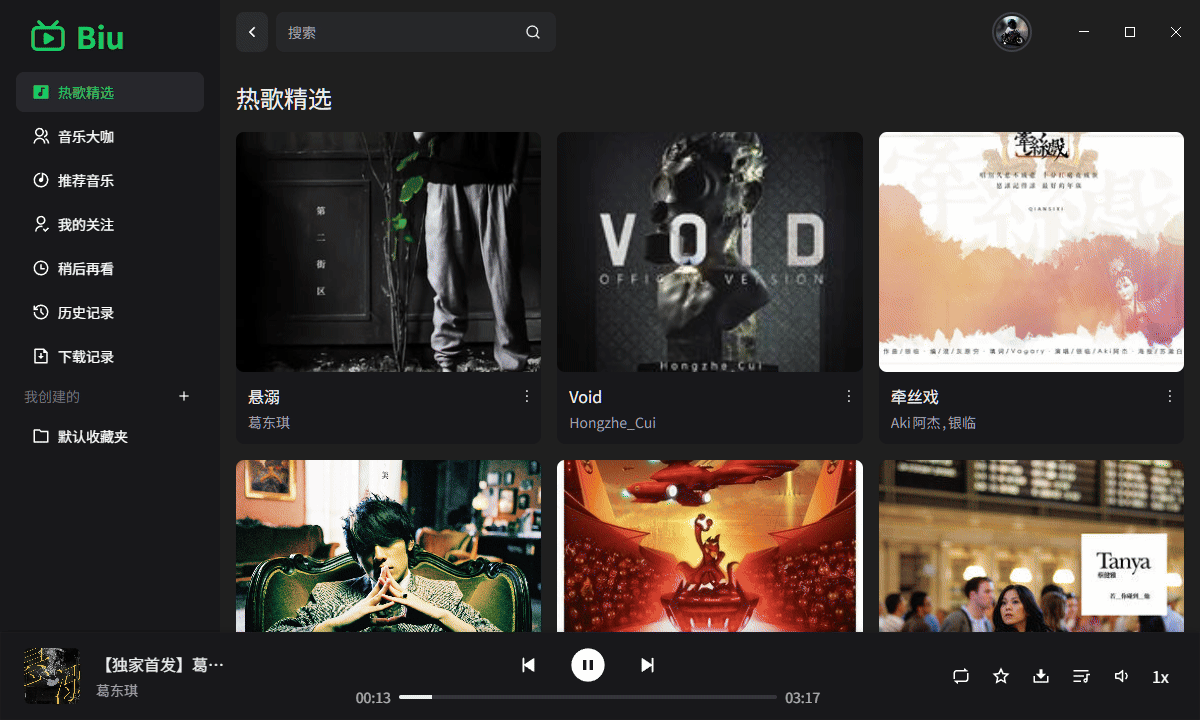
Task: Favorite the playing song with star
Action: (x=1001, y=677)
